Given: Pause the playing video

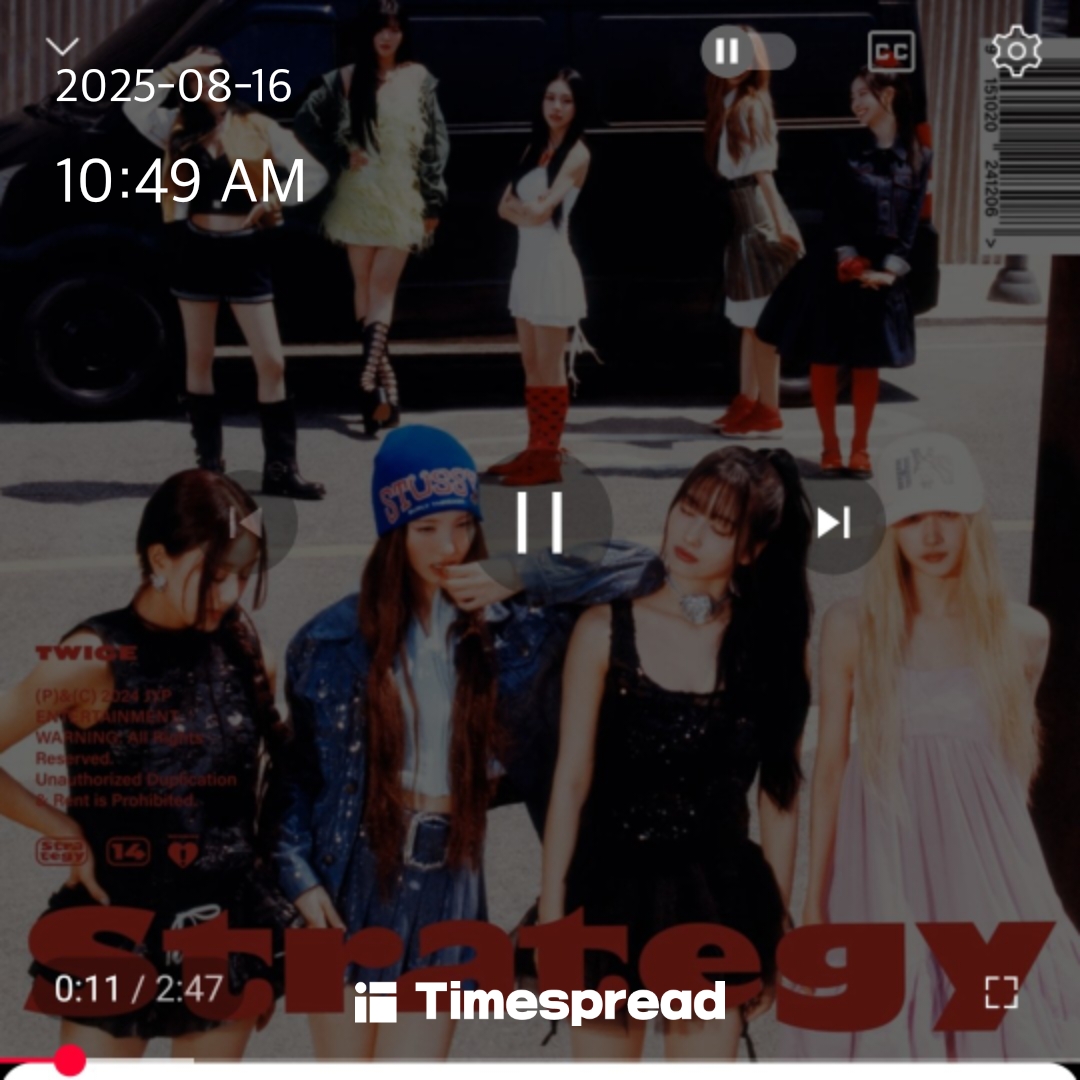Looking at the screenshot, I should (x=540, y=522).
